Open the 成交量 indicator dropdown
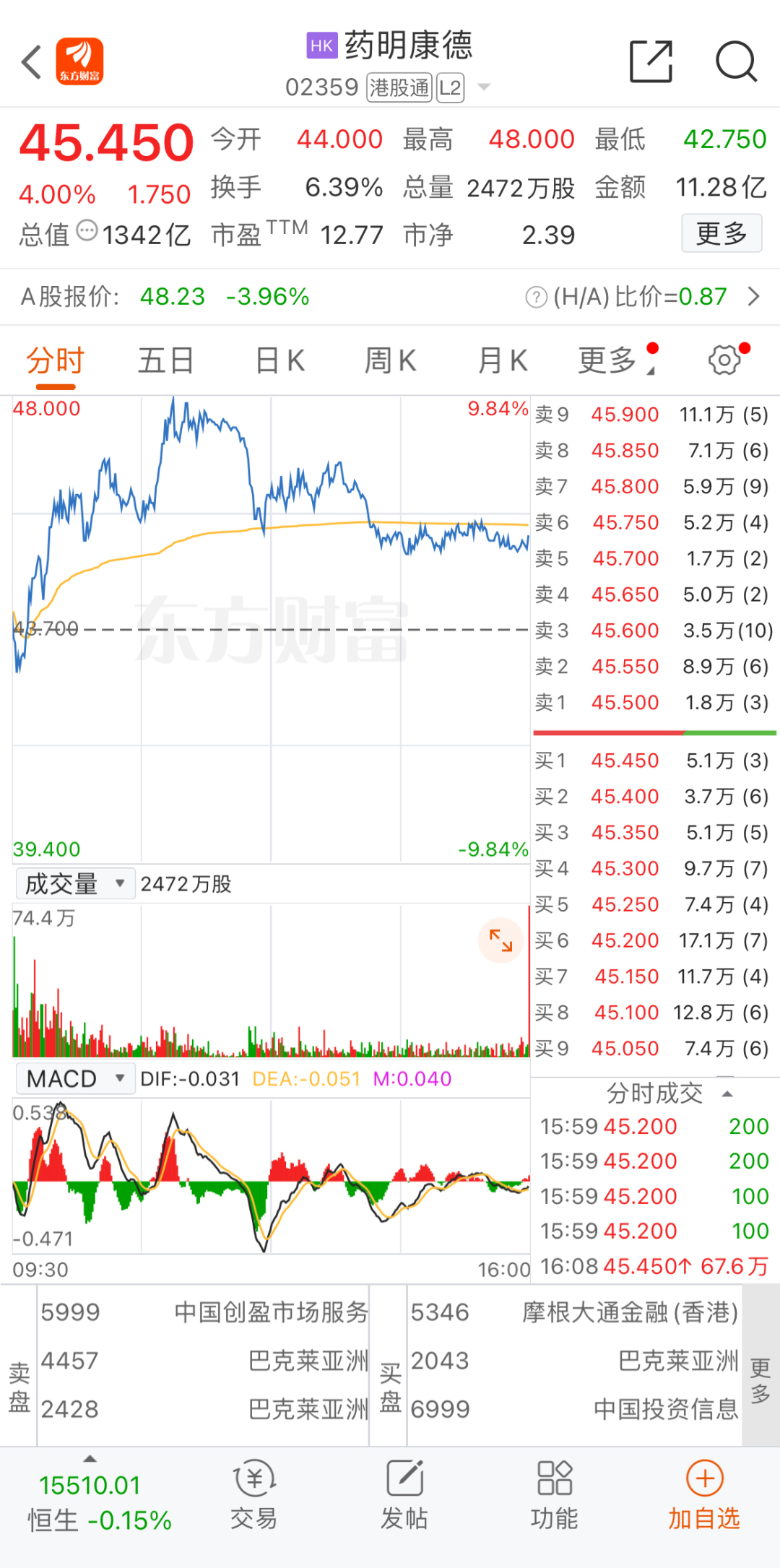Screen dimensions: 780x1568 click(x=75, y=884)
